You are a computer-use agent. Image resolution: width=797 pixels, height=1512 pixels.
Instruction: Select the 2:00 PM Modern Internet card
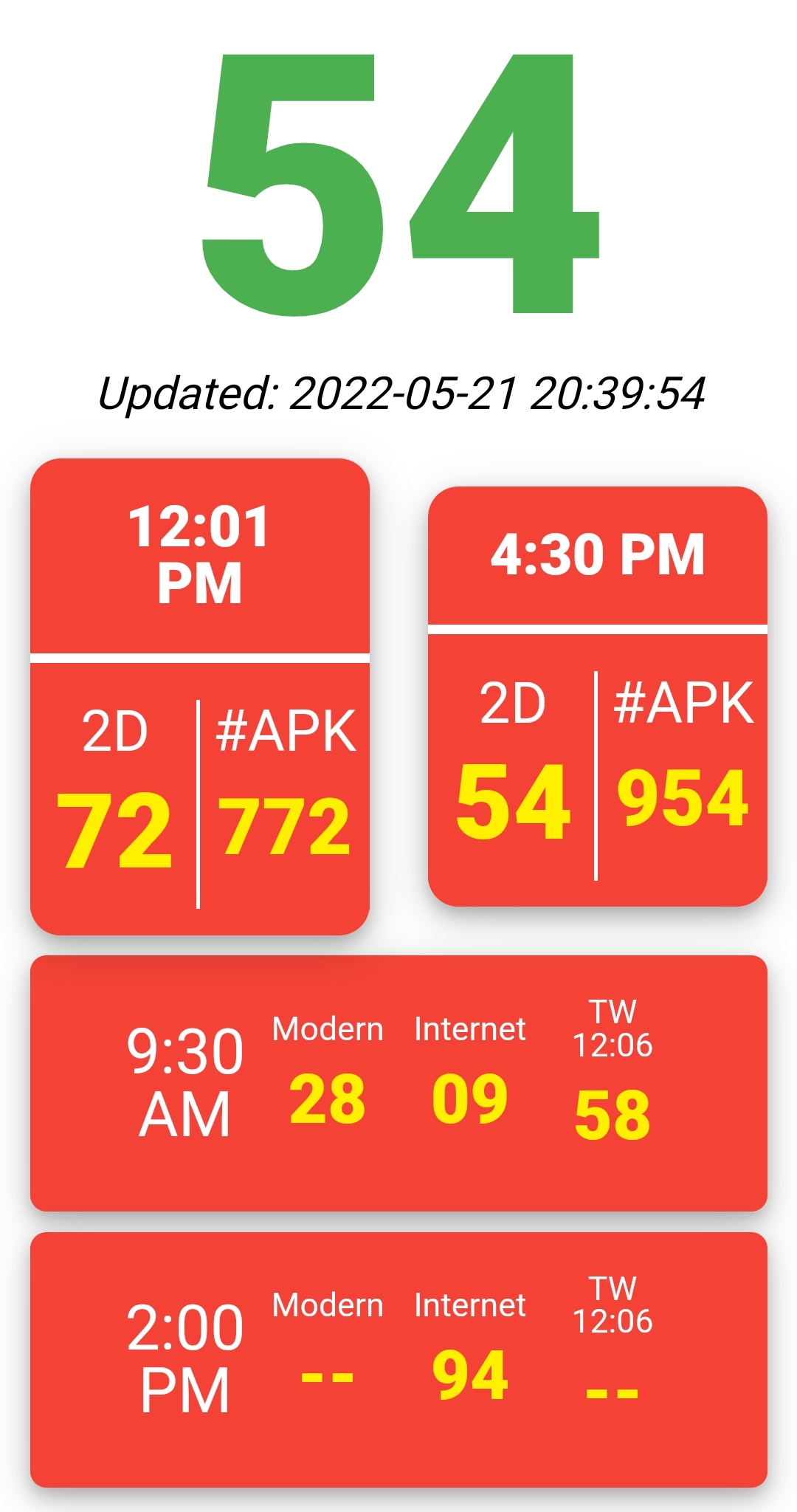tap(398, 1359)
